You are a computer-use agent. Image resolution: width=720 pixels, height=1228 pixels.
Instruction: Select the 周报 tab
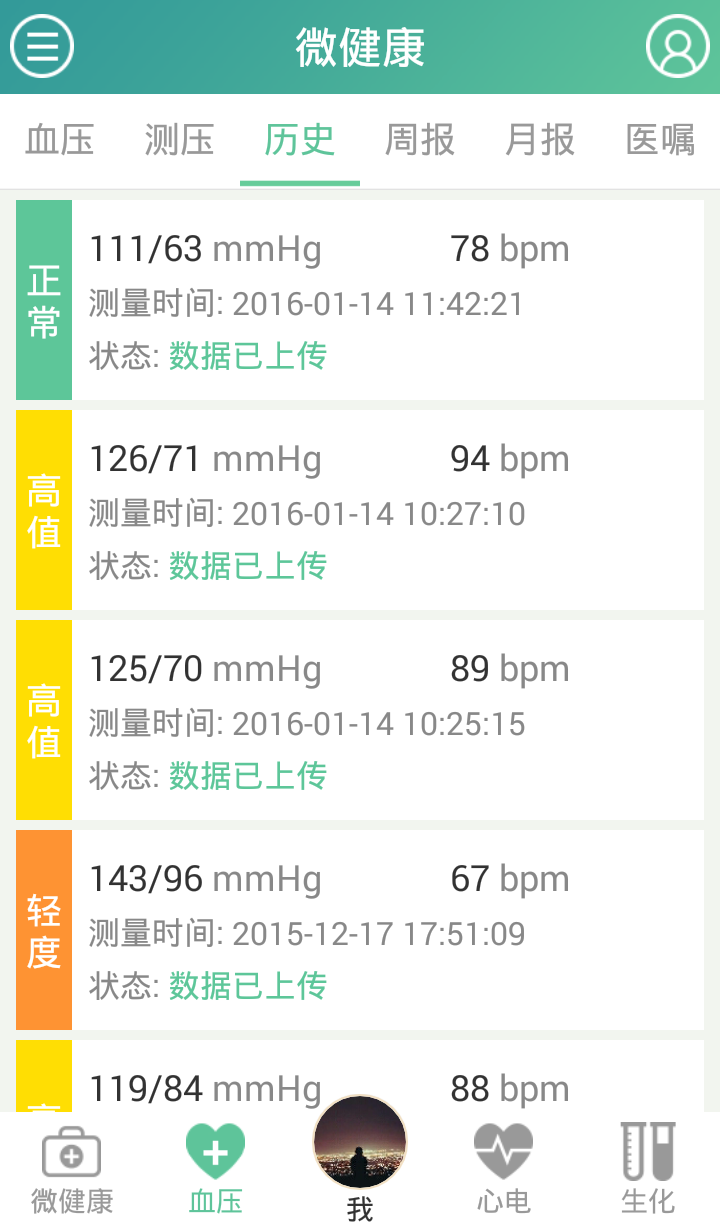(x=419, y=141)
